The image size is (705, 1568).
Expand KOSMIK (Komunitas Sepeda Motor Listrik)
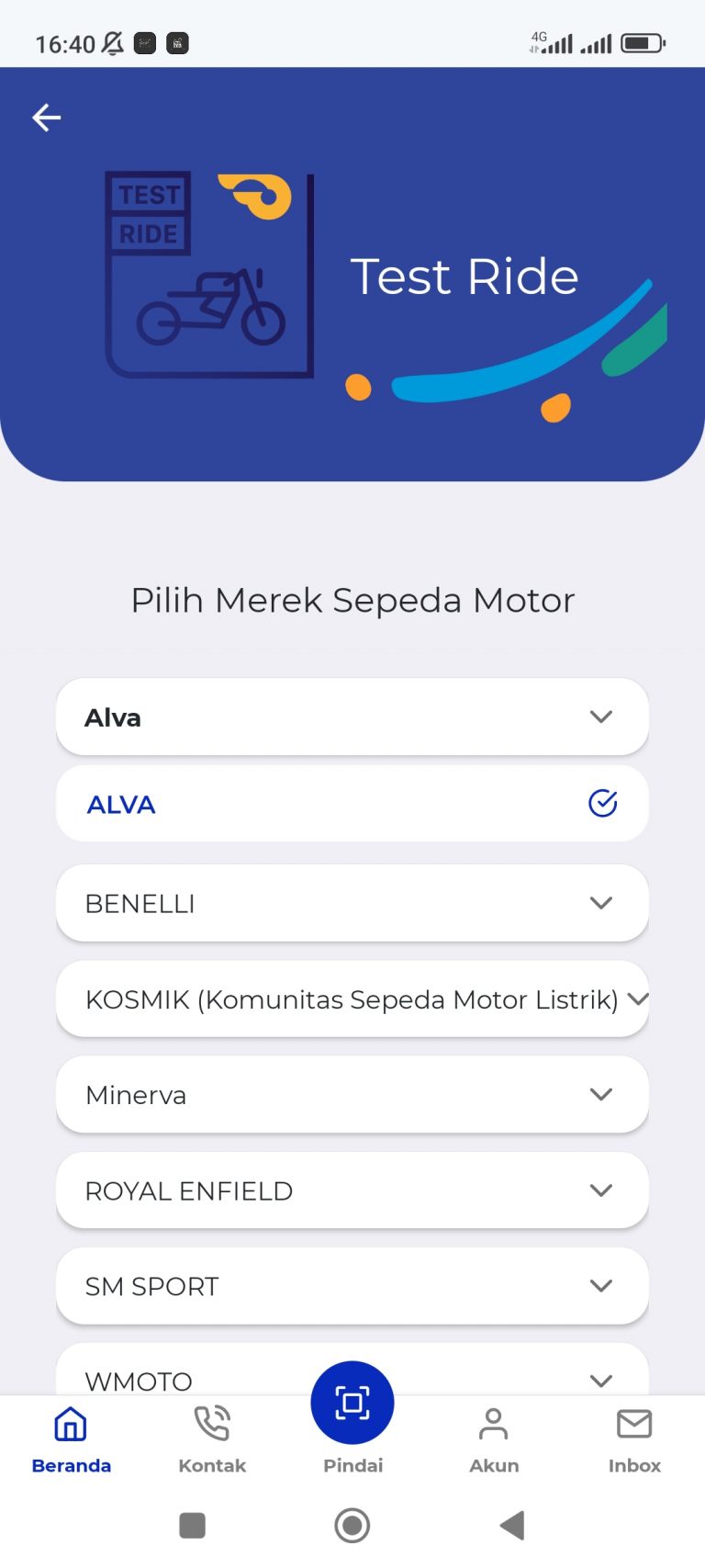[352, 998]
